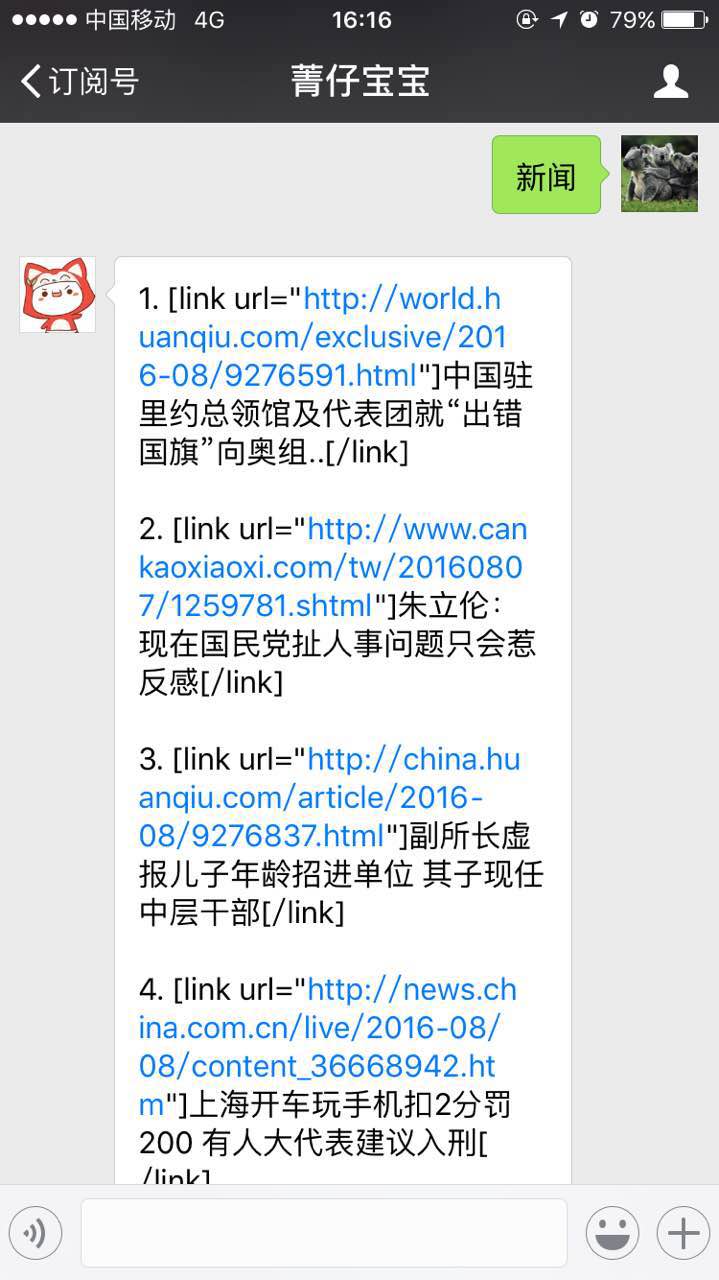Open the cankaoxiaoxi.com 1259781 link
Viewport: 719px width, 1280px height.
click(330, 567)
